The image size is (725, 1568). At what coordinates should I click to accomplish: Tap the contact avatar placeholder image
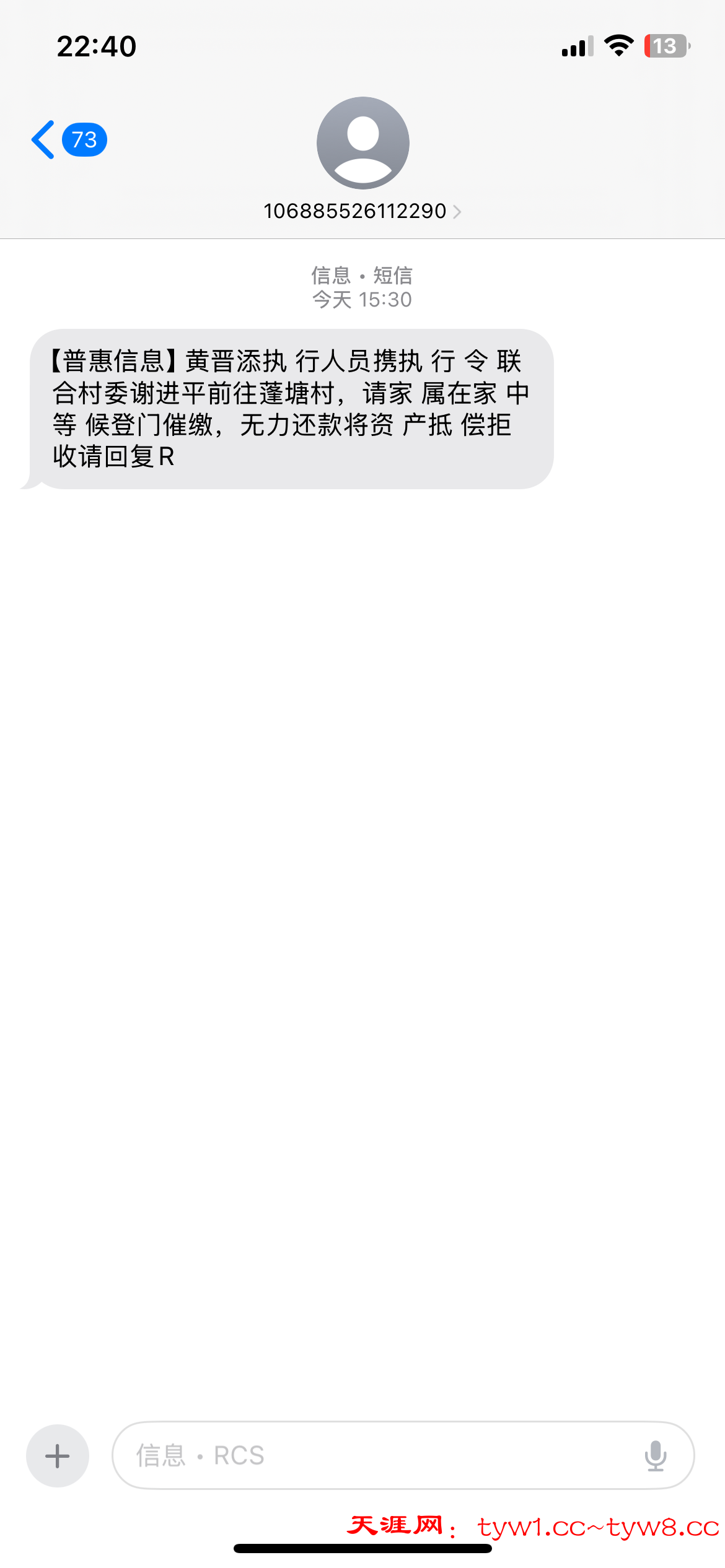coord(362,142)
